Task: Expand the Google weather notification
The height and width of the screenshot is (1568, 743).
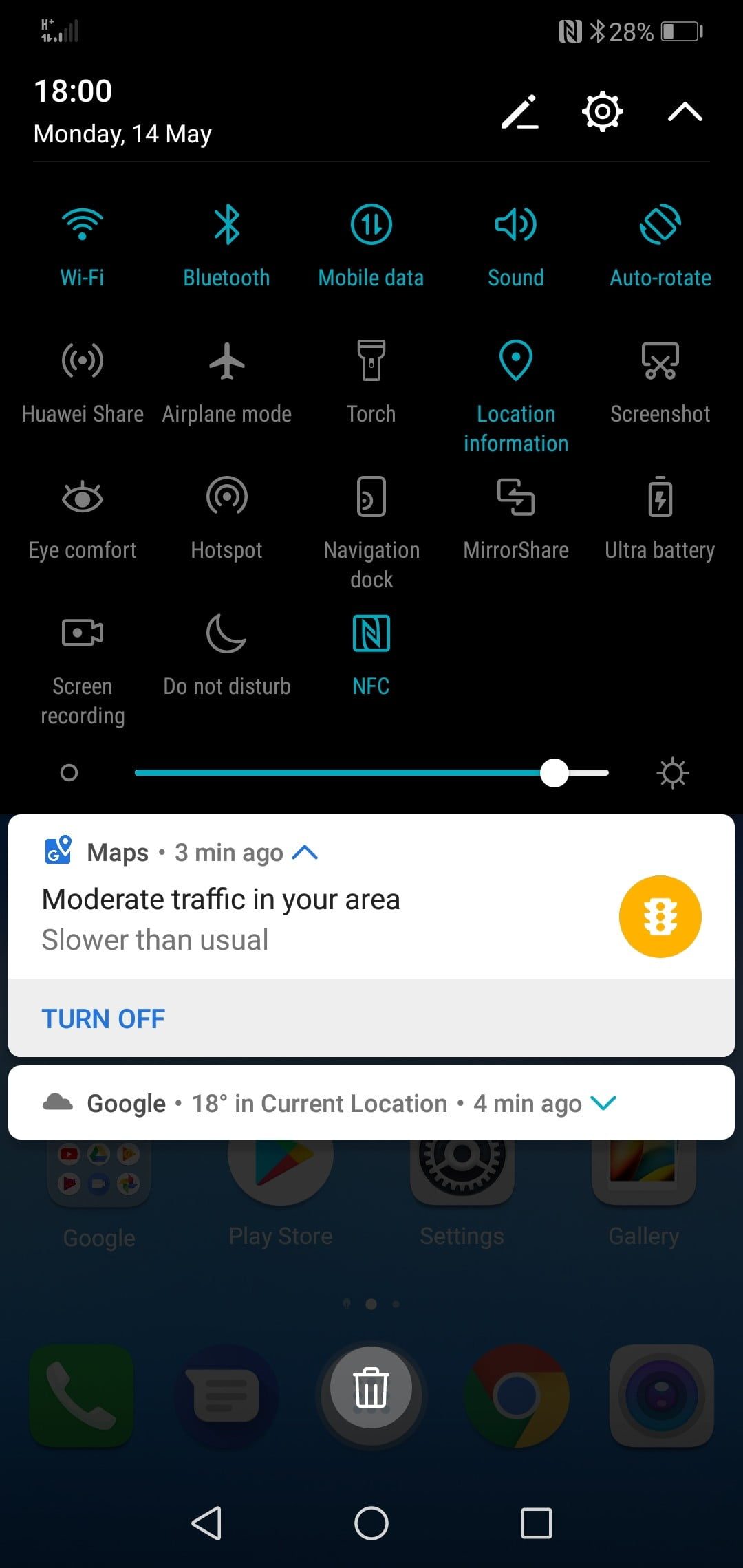Action: pos(603,1103)
